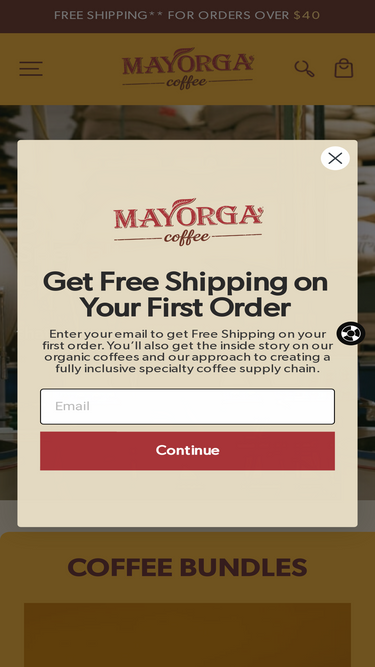Open the search magnifier

(304, 68)
